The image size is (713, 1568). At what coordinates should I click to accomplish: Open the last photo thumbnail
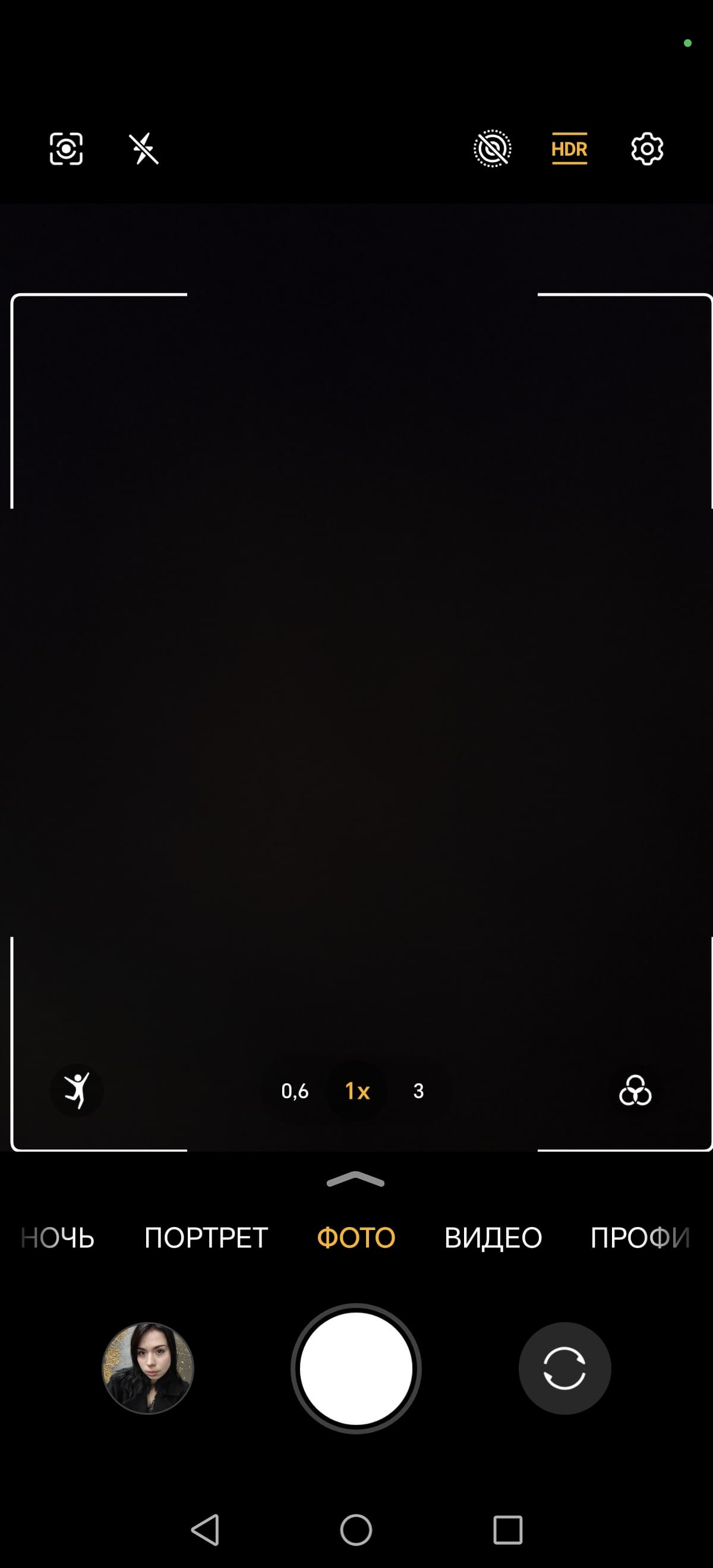pos(147,1368)
